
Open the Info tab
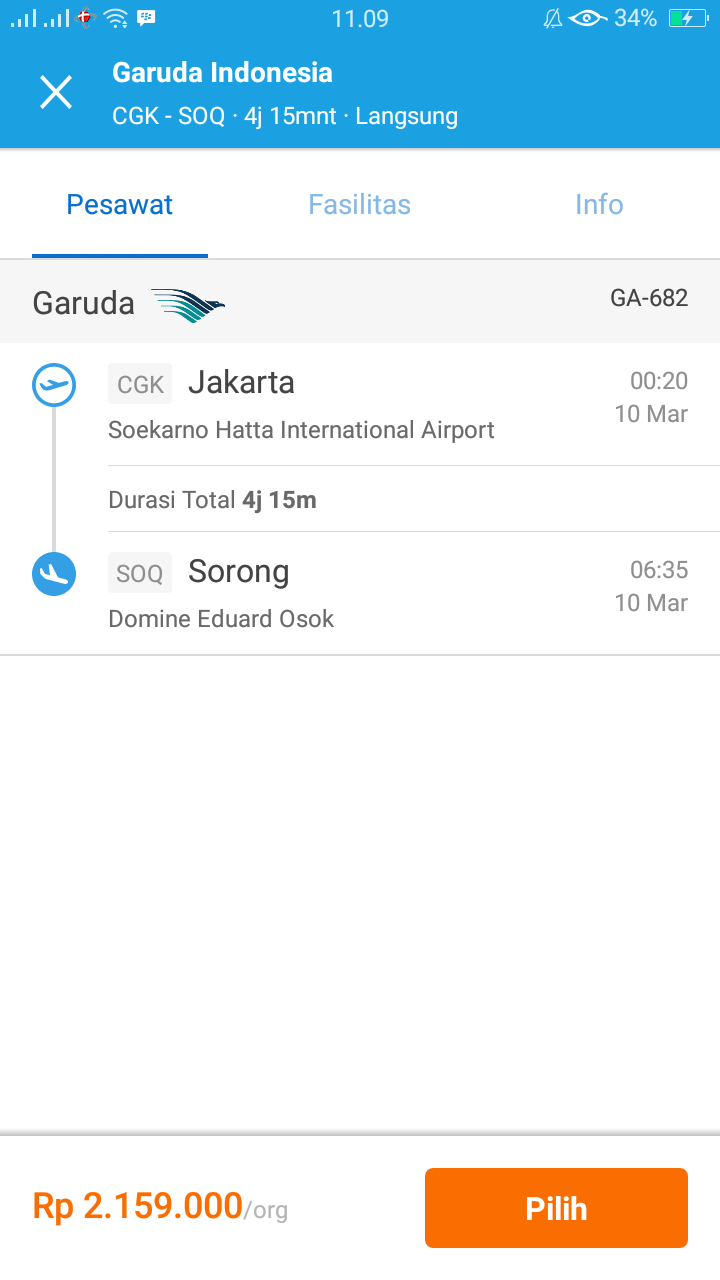(x=598, y=204)
